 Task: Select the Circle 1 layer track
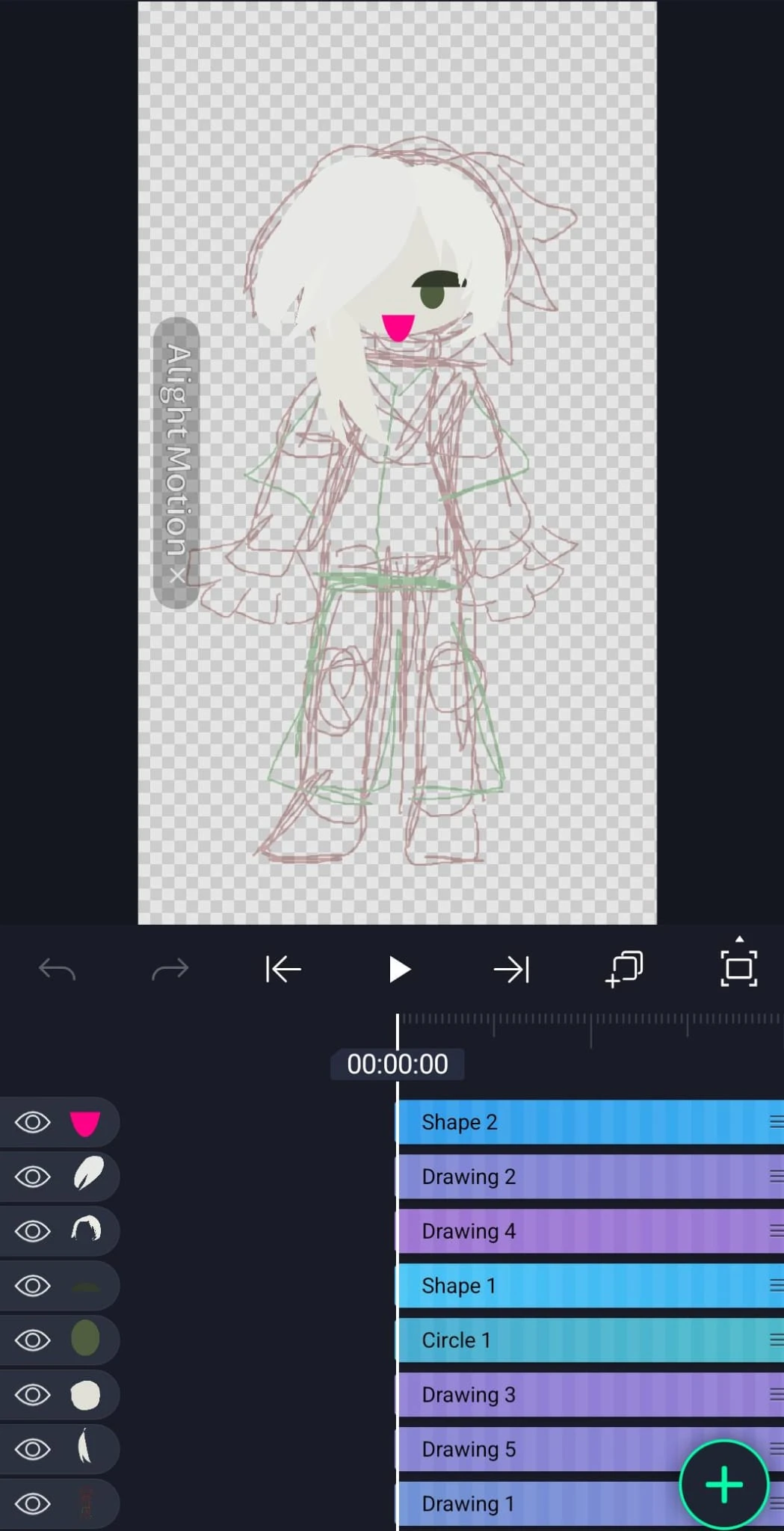point(583,1340)
